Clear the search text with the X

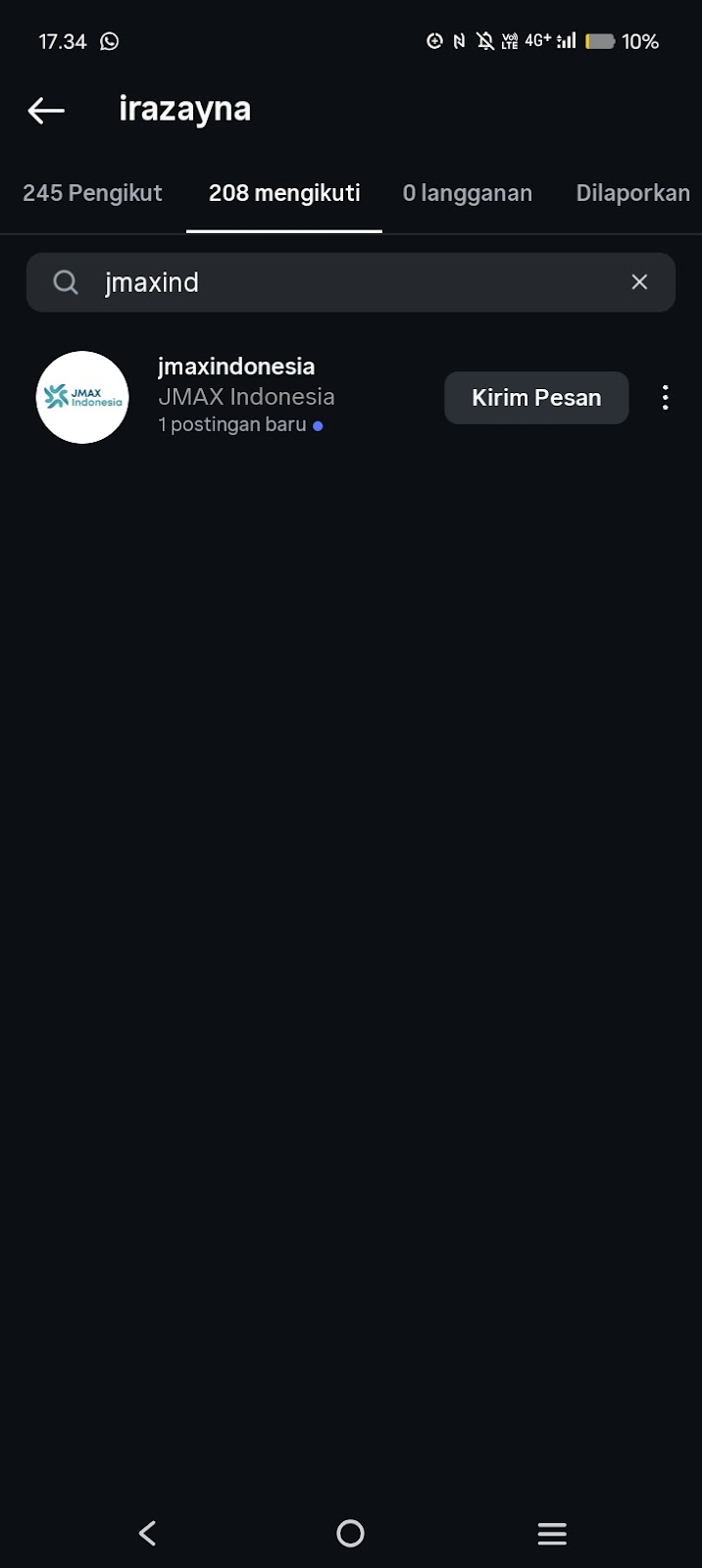point(639,282)
